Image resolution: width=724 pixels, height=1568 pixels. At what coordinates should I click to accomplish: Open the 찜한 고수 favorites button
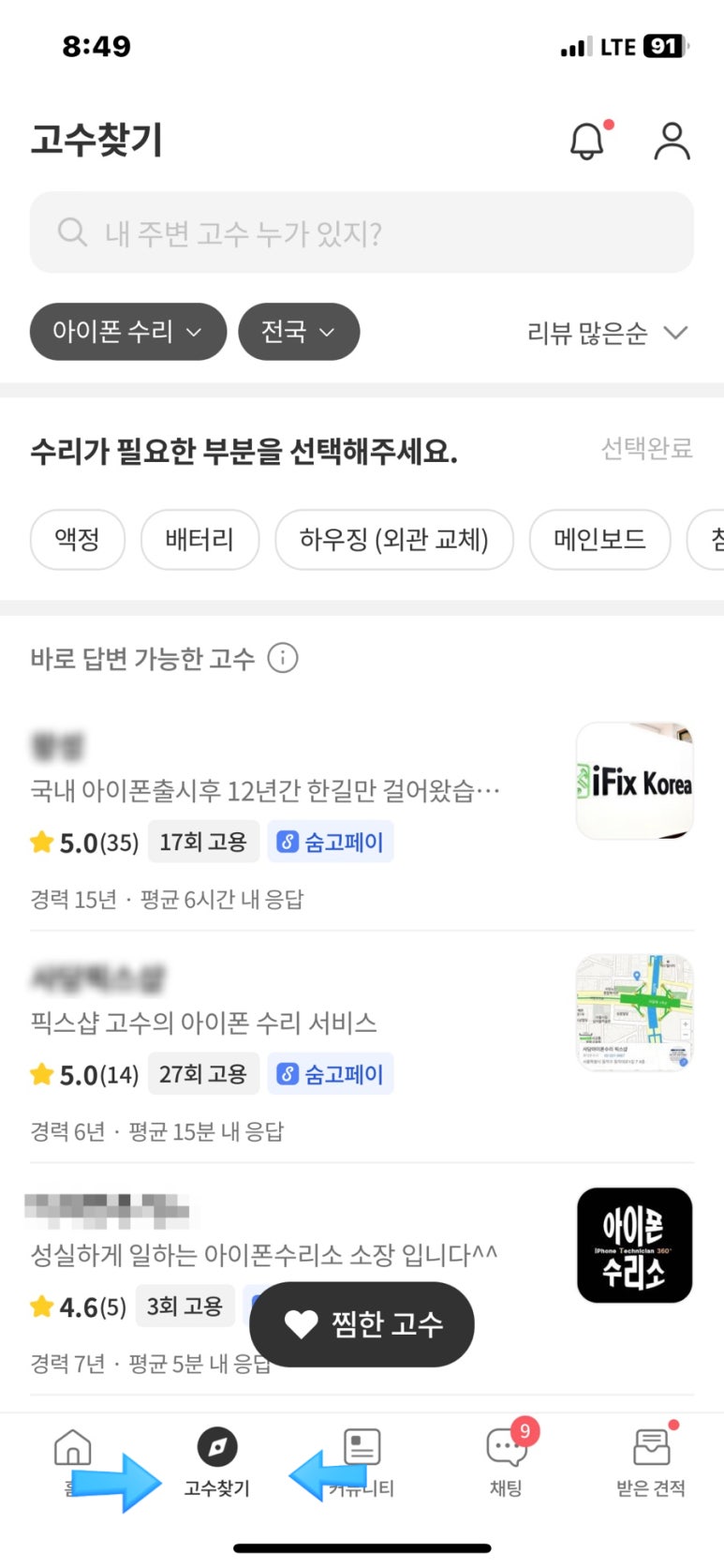pos(362,1324)
